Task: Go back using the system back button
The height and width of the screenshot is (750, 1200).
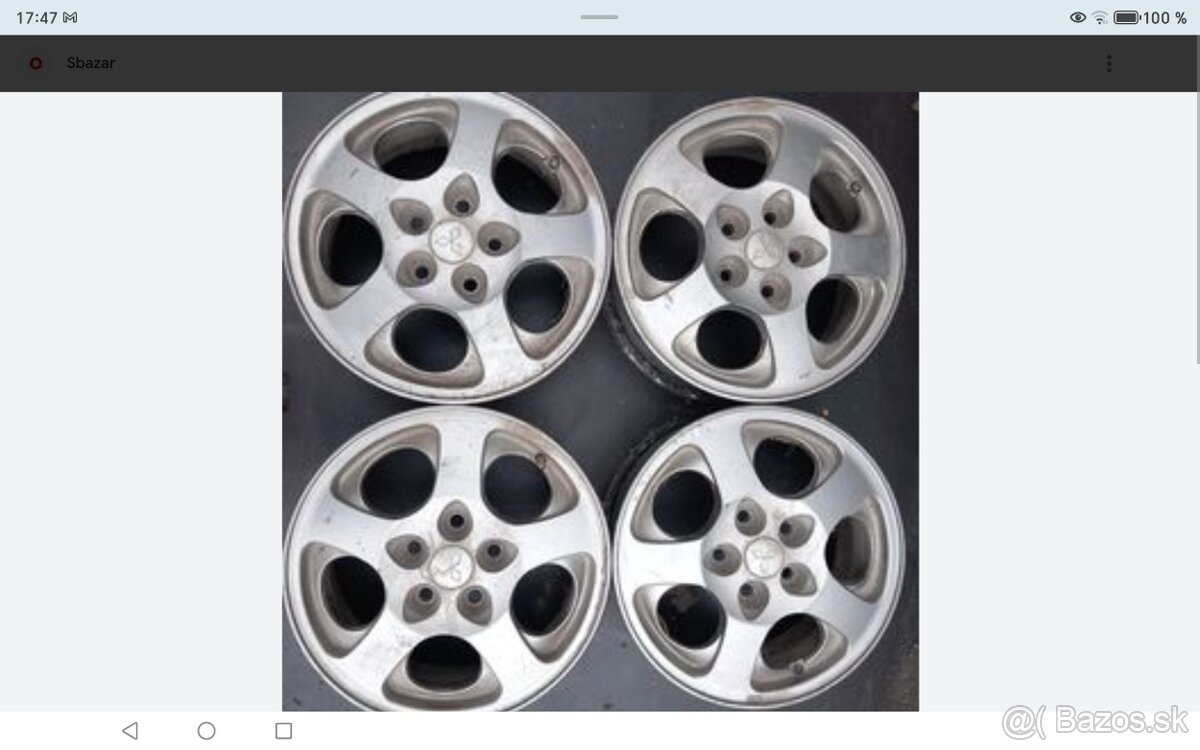Action: point(129,731)
